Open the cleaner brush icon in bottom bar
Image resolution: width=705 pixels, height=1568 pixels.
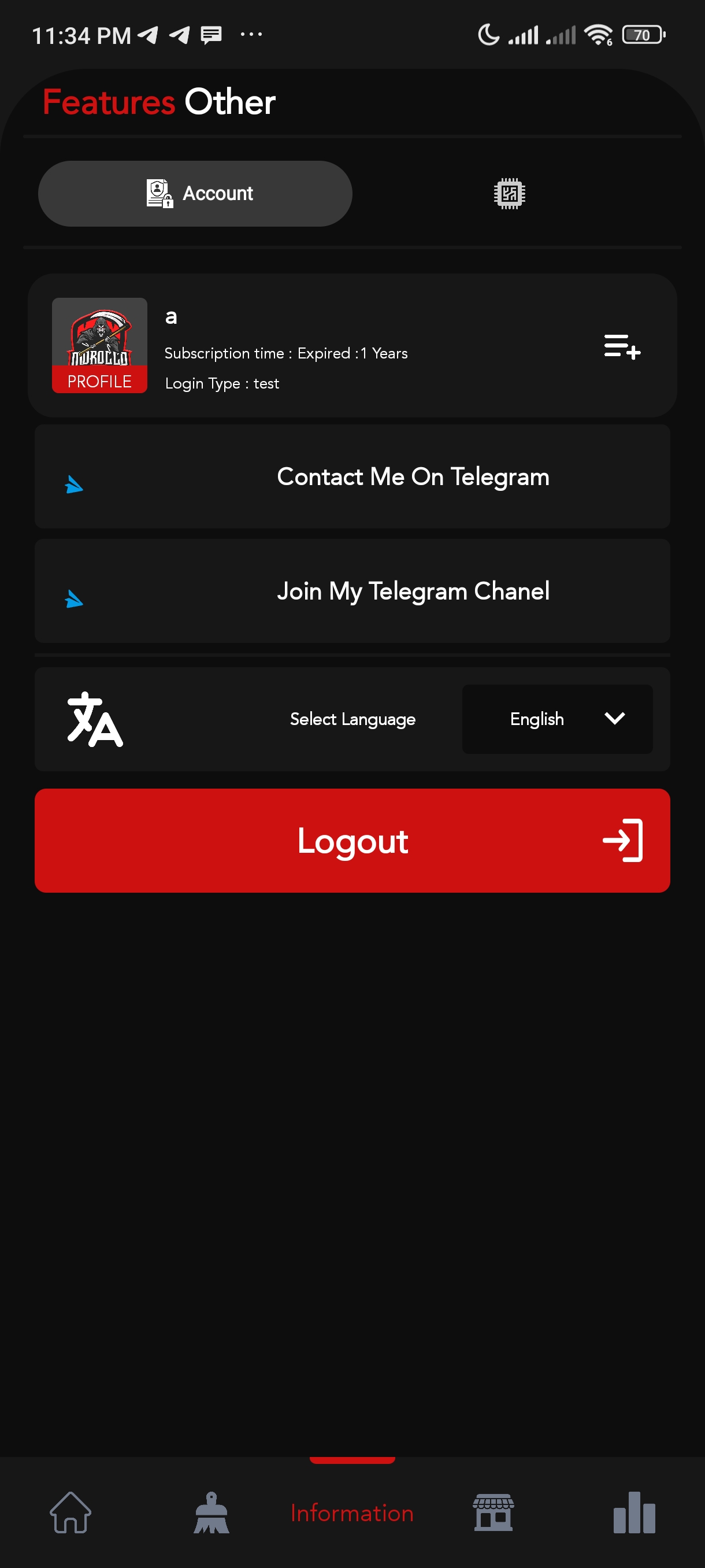pos(211,1515)
